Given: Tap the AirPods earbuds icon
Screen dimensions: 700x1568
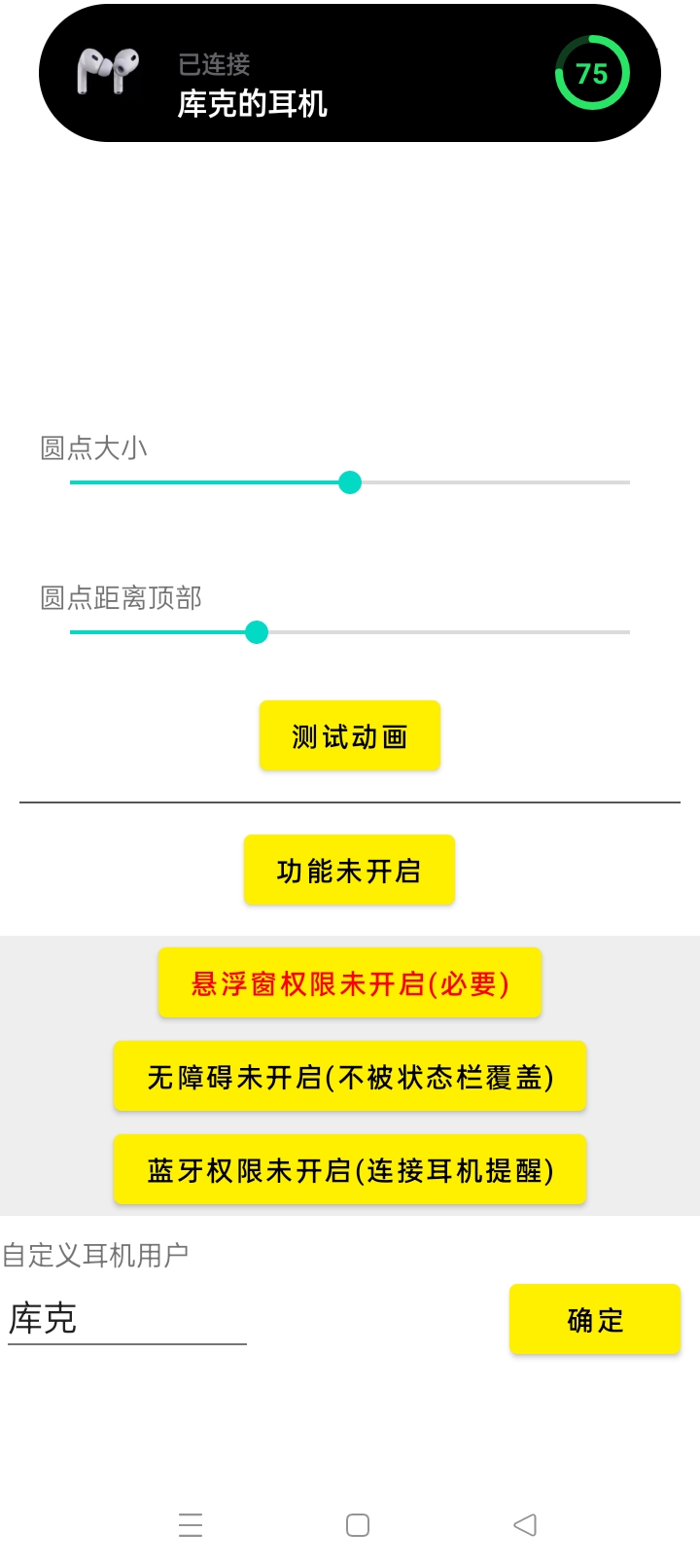Looking at the screenshot, I should 107,71.
